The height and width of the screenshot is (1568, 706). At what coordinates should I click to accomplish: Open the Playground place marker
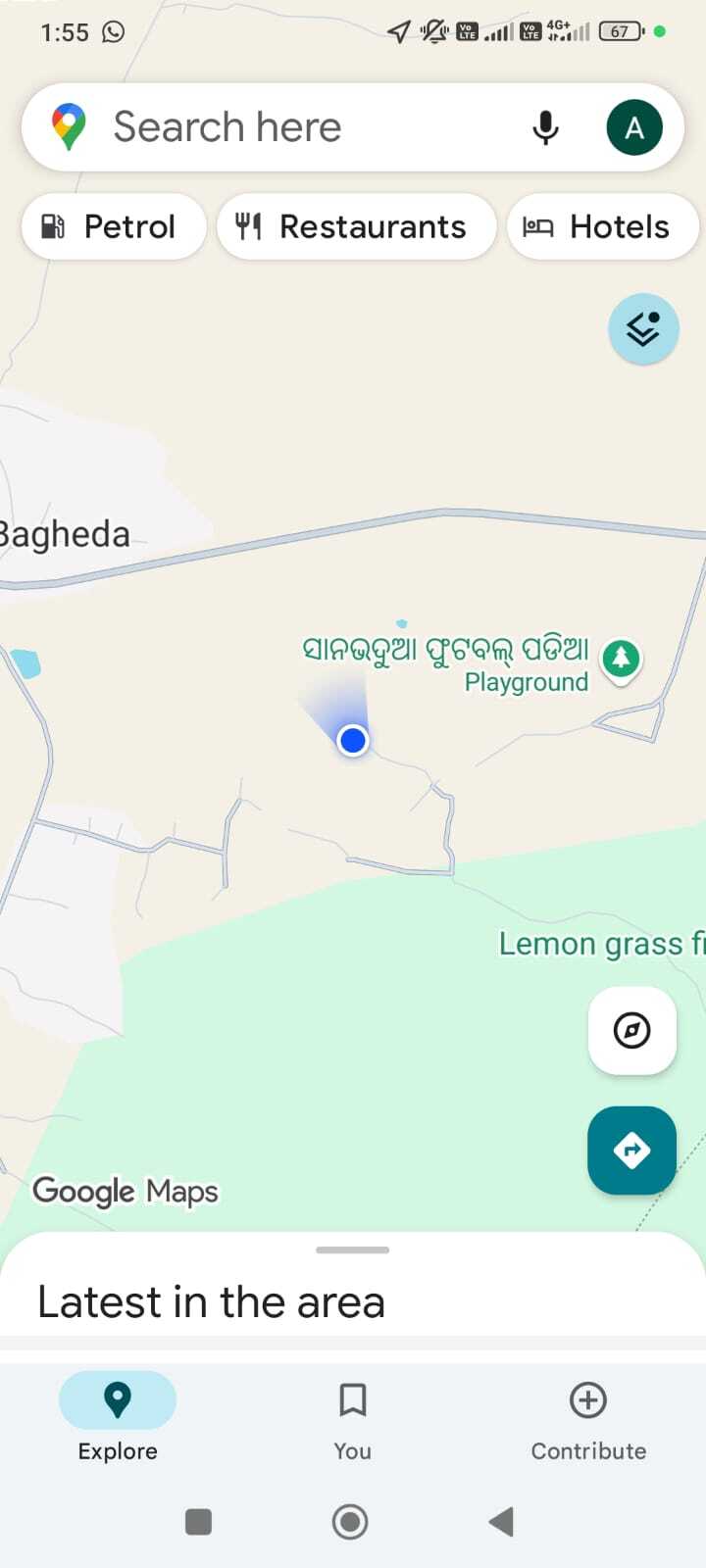621,659
